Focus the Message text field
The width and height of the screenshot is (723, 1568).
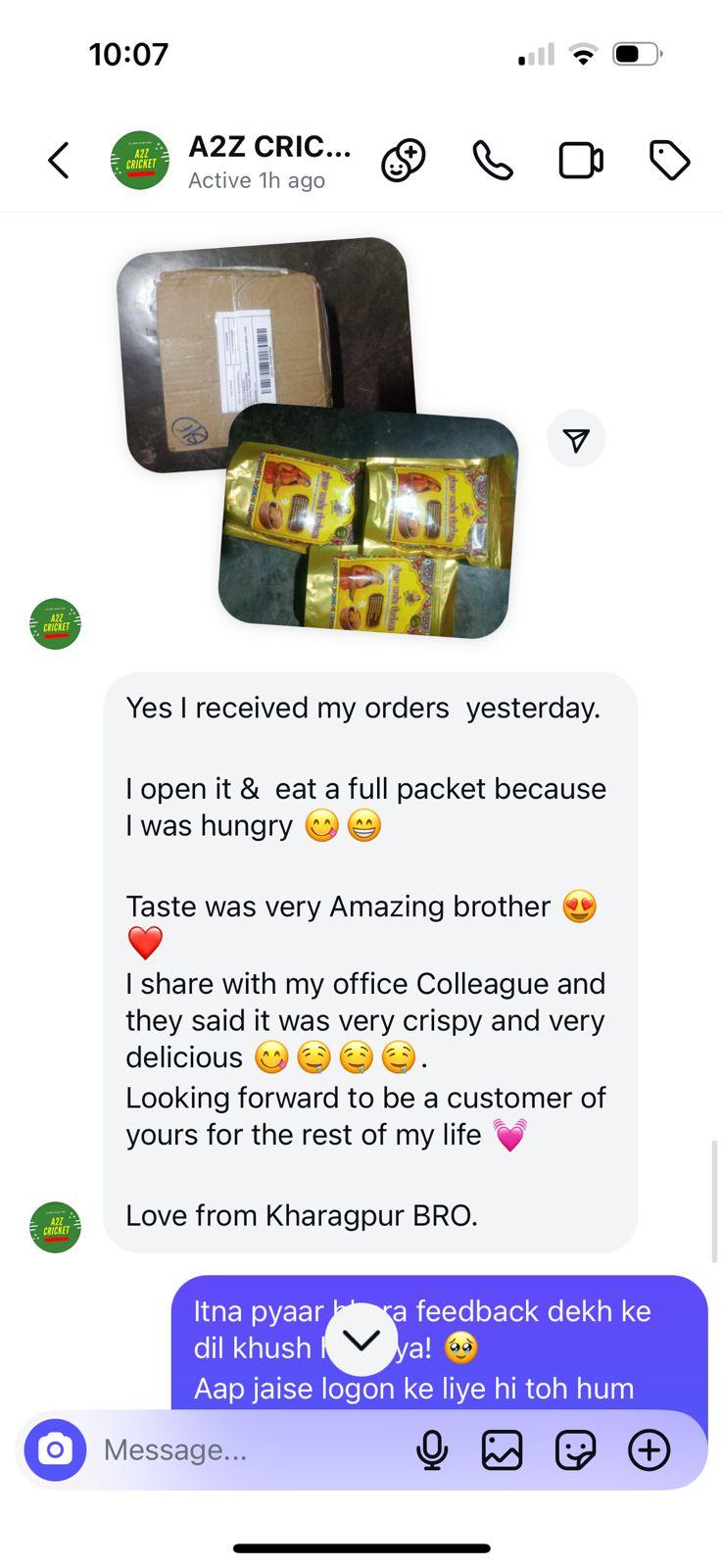(245, 1449)
